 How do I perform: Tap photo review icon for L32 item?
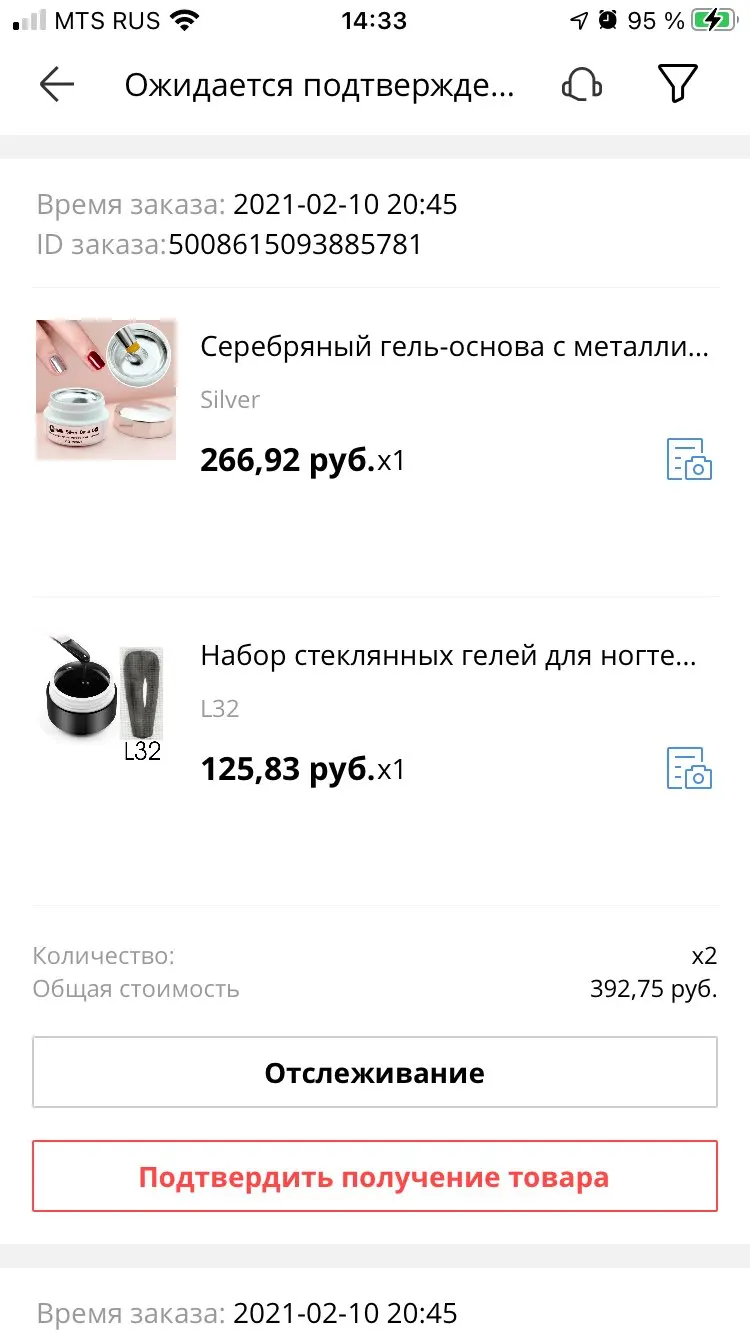coord(689,768)
